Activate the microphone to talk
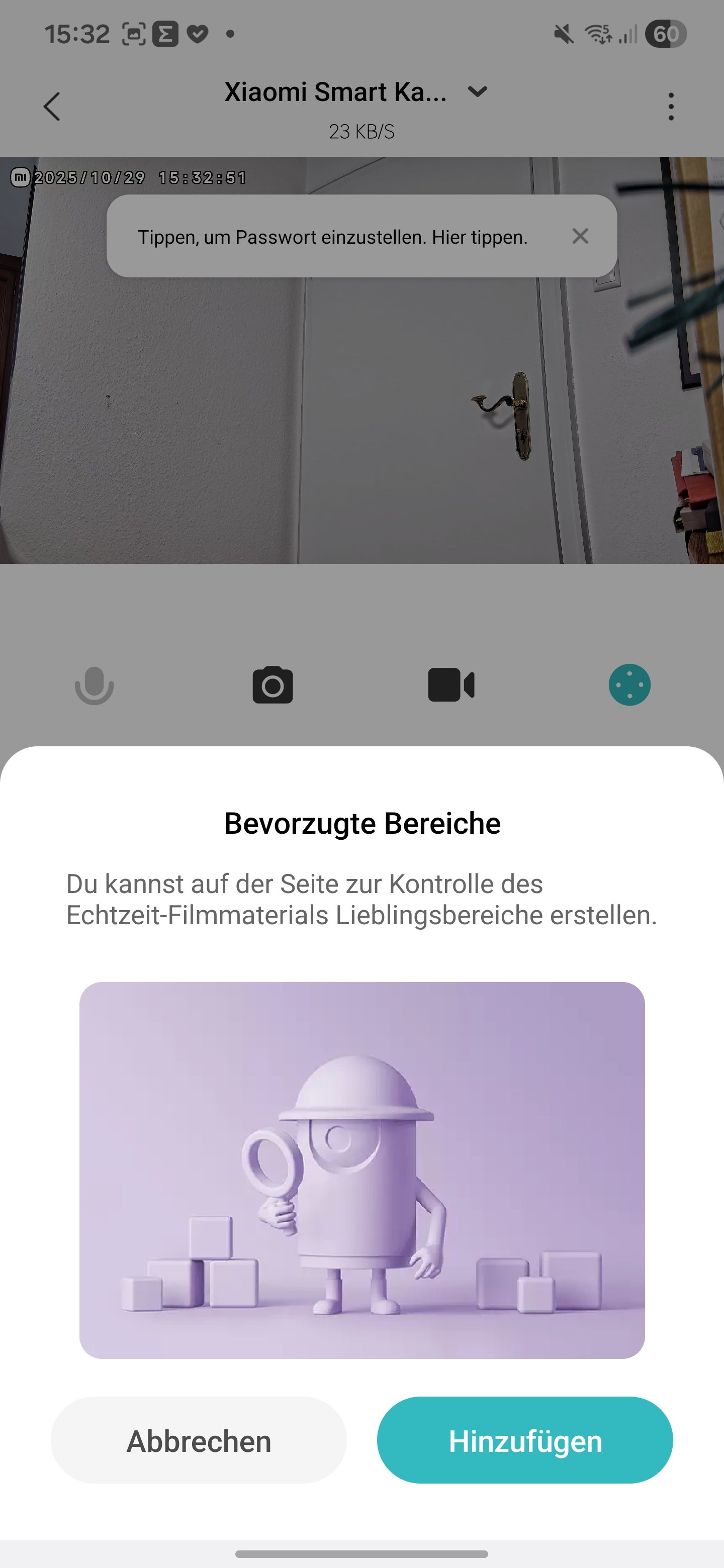This screenshot has width=724, height=1568. coord(95,685)
